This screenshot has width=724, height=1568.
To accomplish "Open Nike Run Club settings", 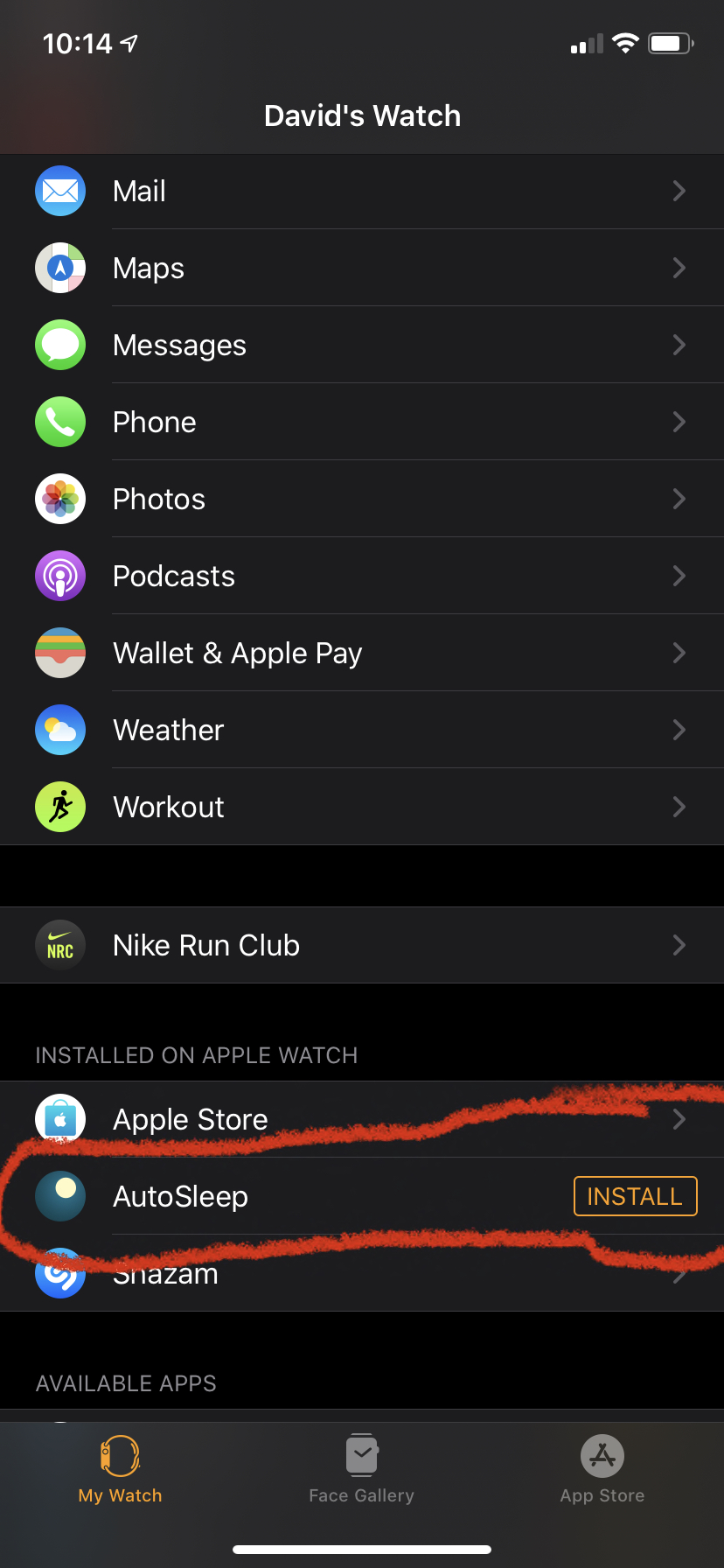I will pos(362,945).
